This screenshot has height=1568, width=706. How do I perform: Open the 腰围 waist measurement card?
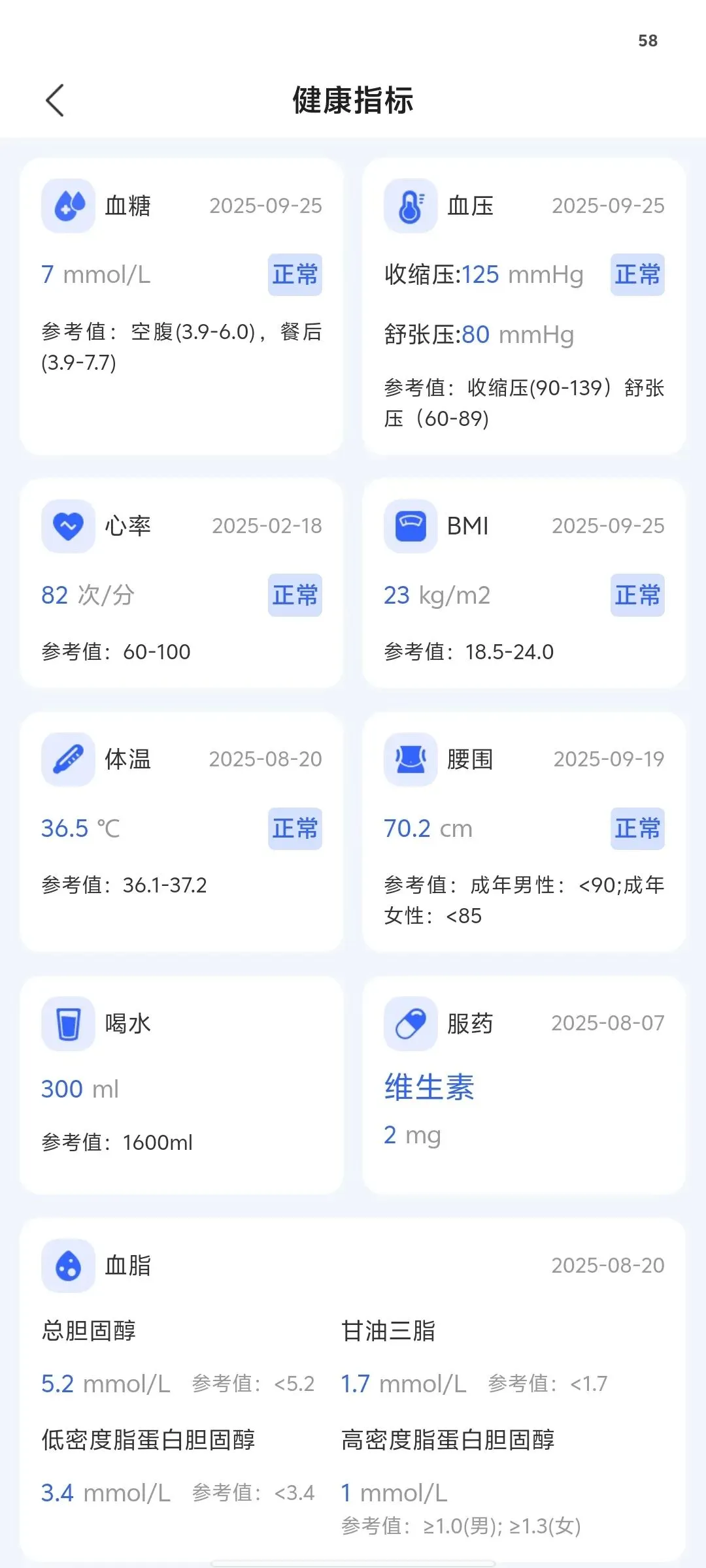[x=524, y=832]
